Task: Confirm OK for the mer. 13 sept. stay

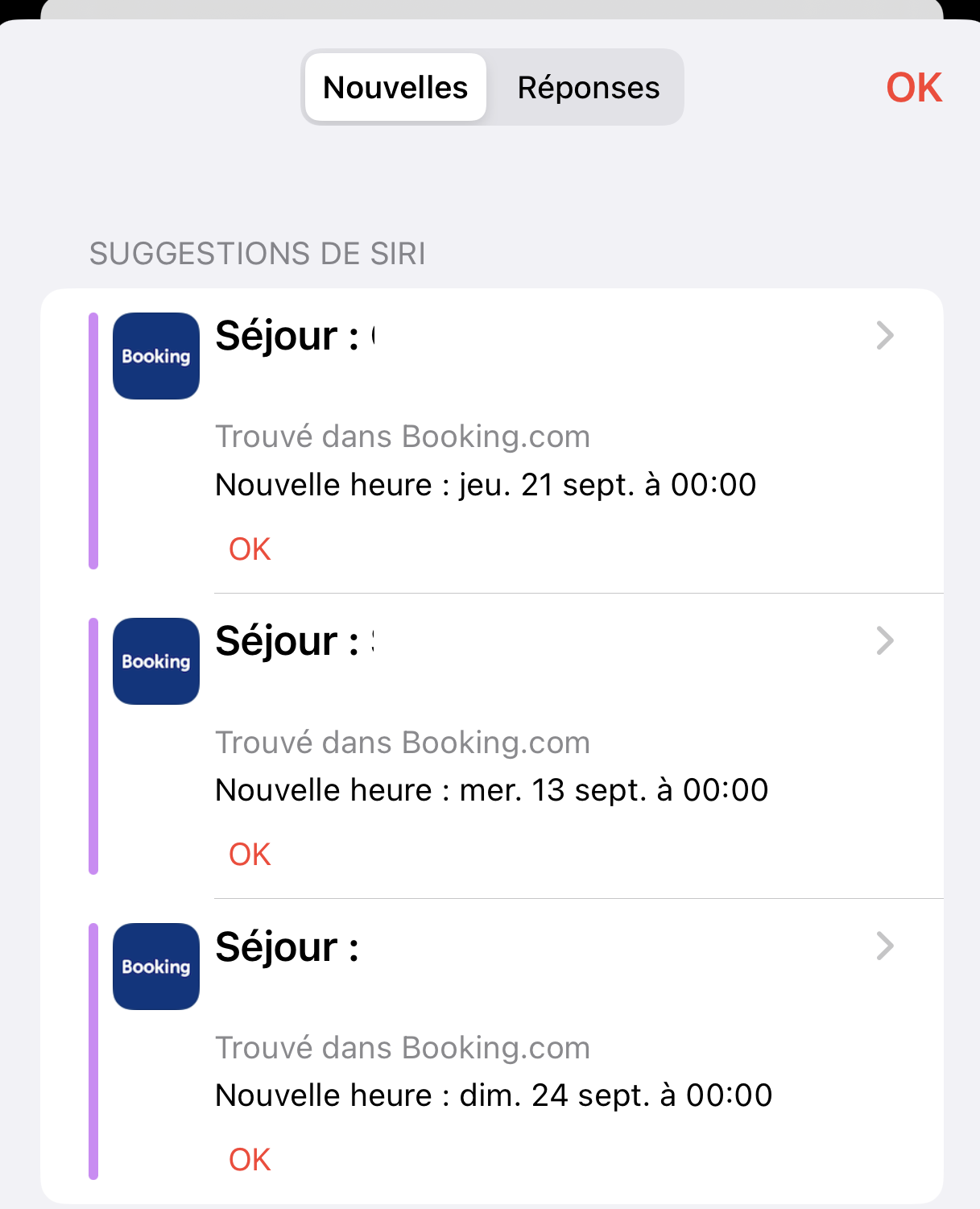Action: pyautogui.click(x=250, y=855)
